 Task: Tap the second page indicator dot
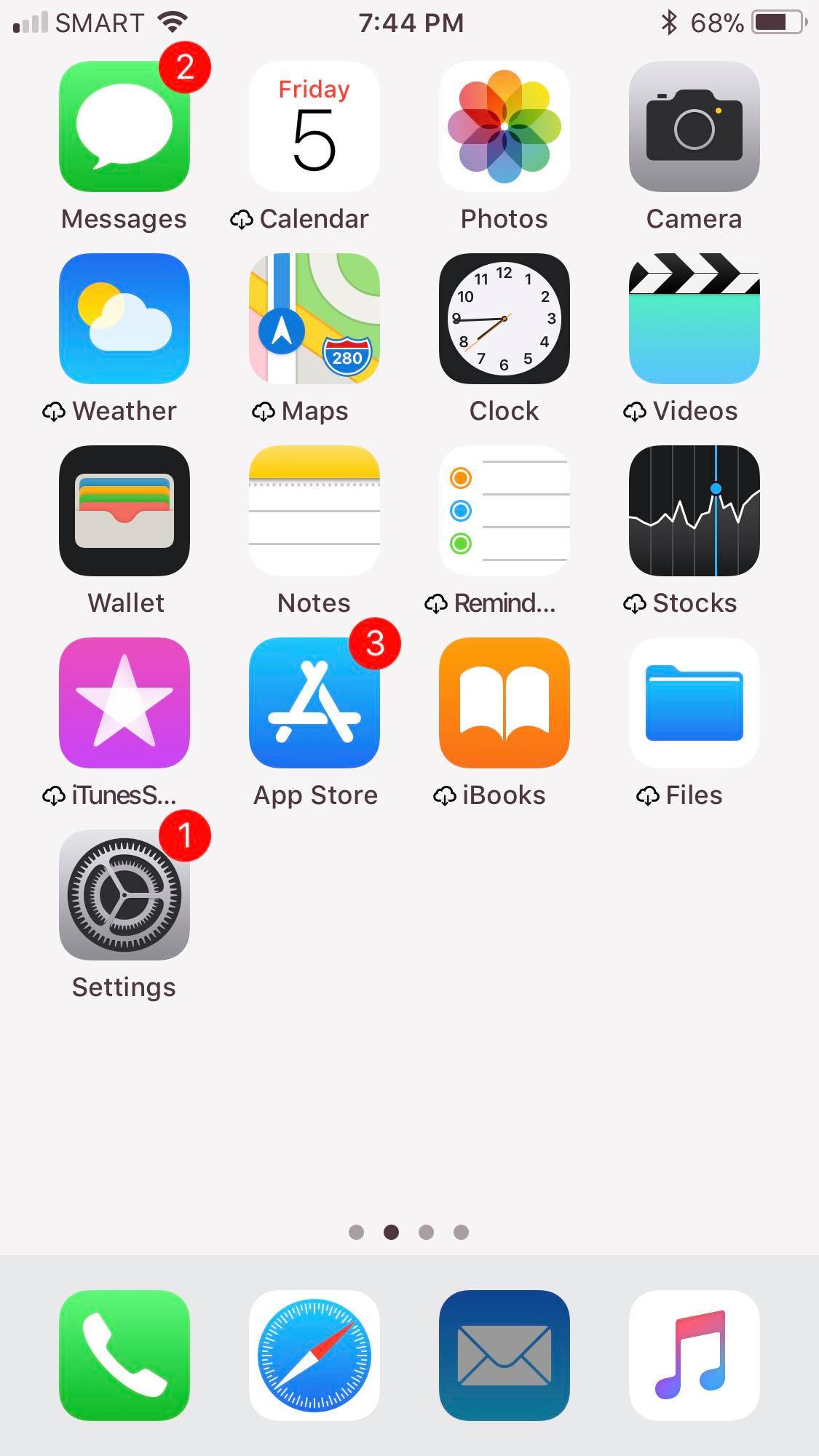pos(391,1232)
